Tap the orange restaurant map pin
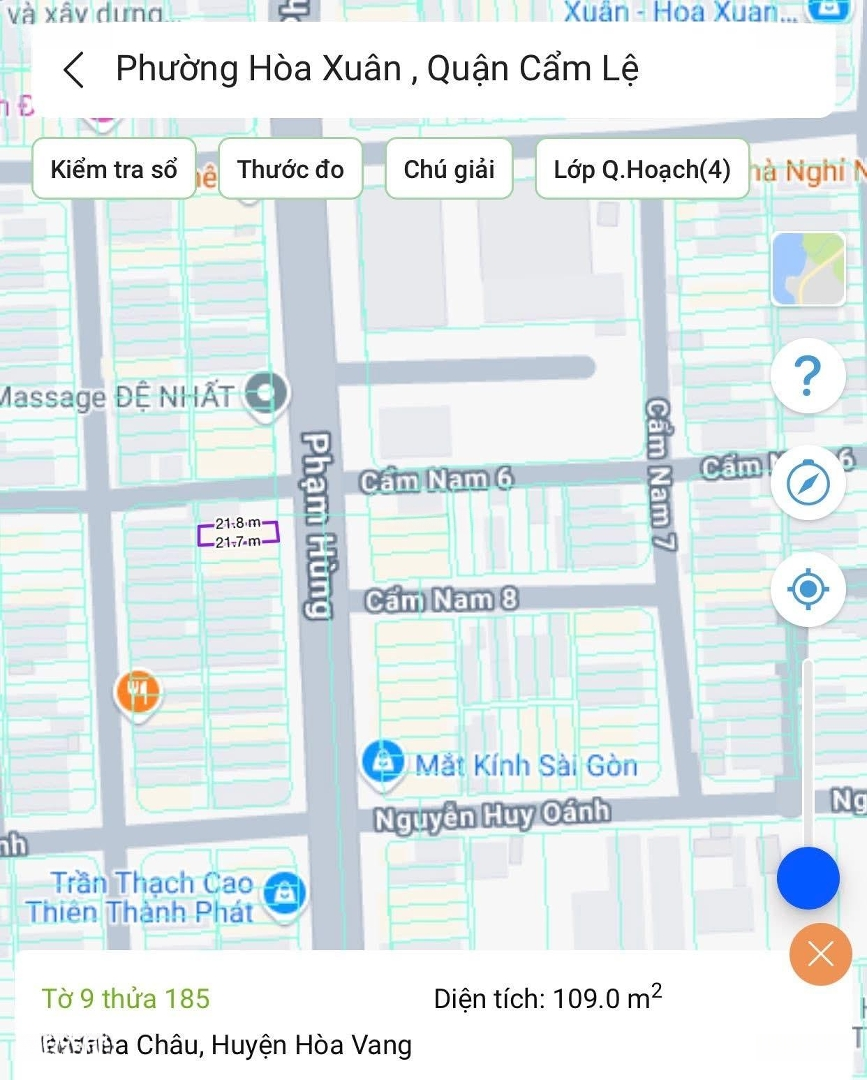This screenshot has width=867, height=1080. click(138, 691)
